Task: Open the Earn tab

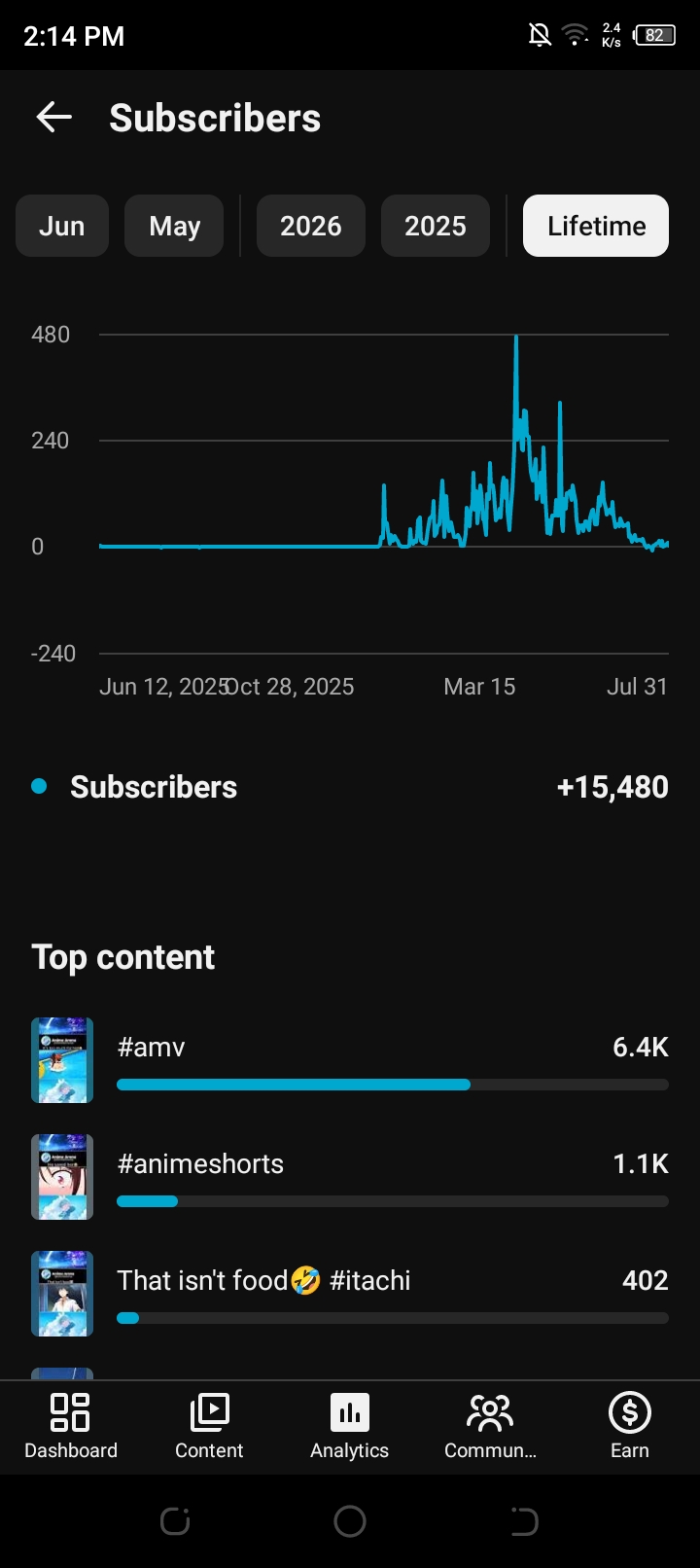Action: tap(630, 1426)
